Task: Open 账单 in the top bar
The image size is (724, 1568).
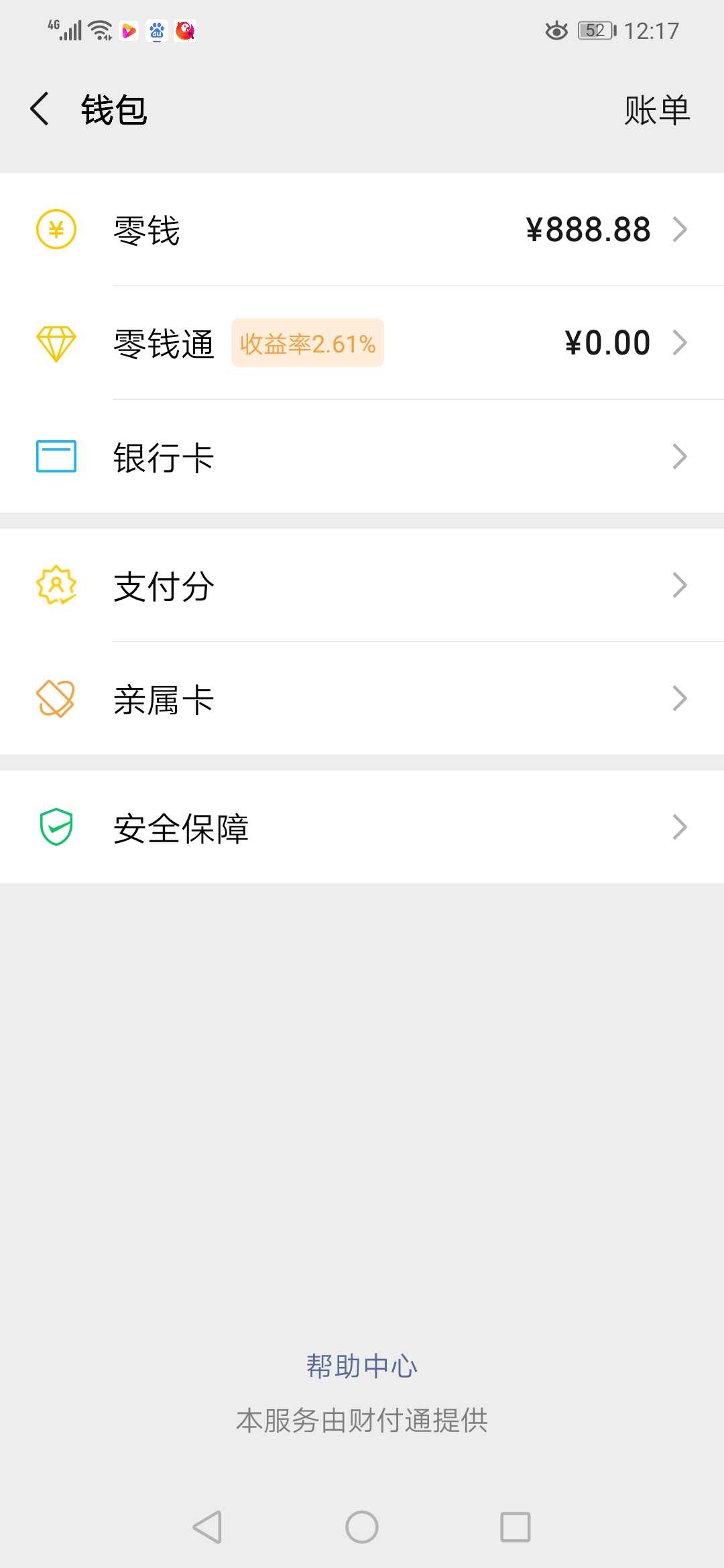Action: click(657, 110)
